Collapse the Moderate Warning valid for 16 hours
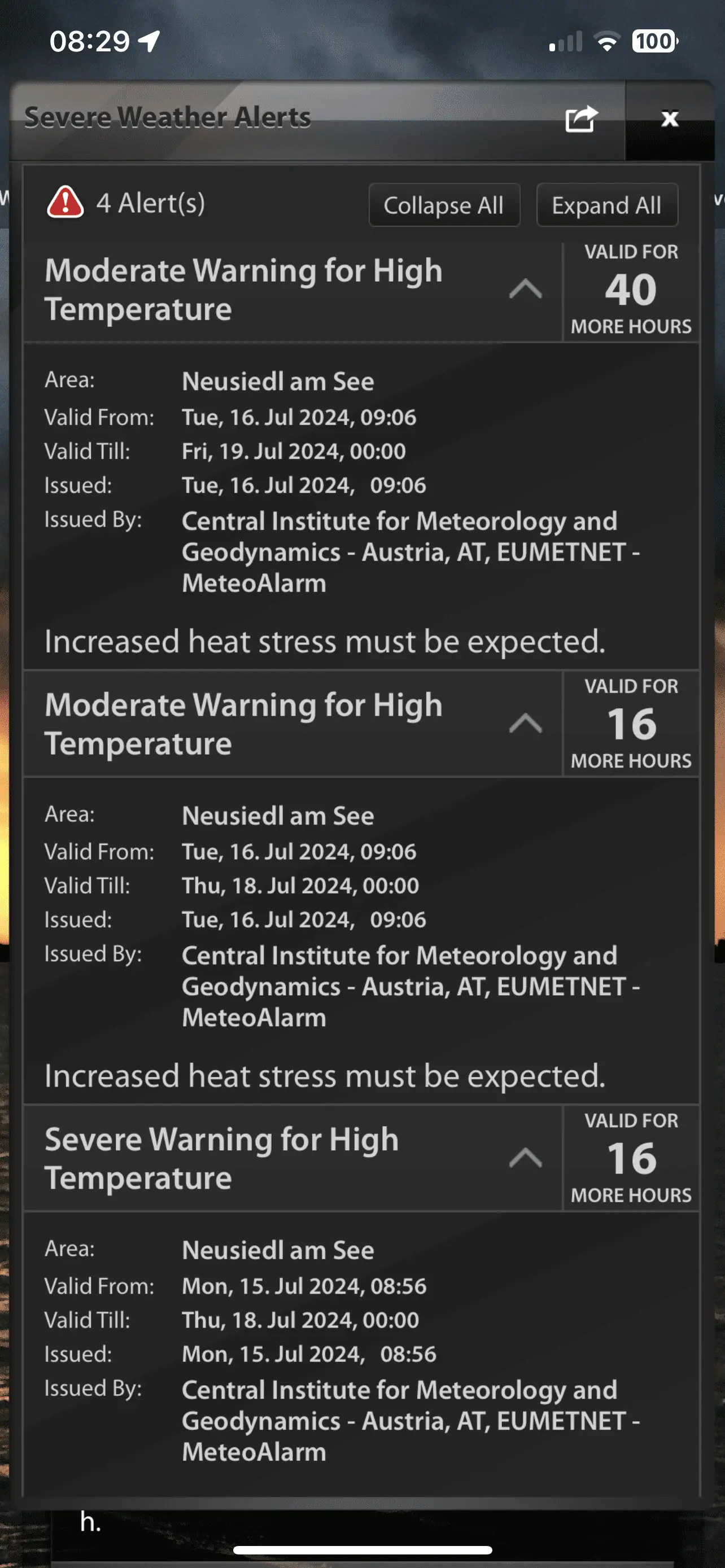Viewport: 725px width, 1568px height. coord(525,724)
